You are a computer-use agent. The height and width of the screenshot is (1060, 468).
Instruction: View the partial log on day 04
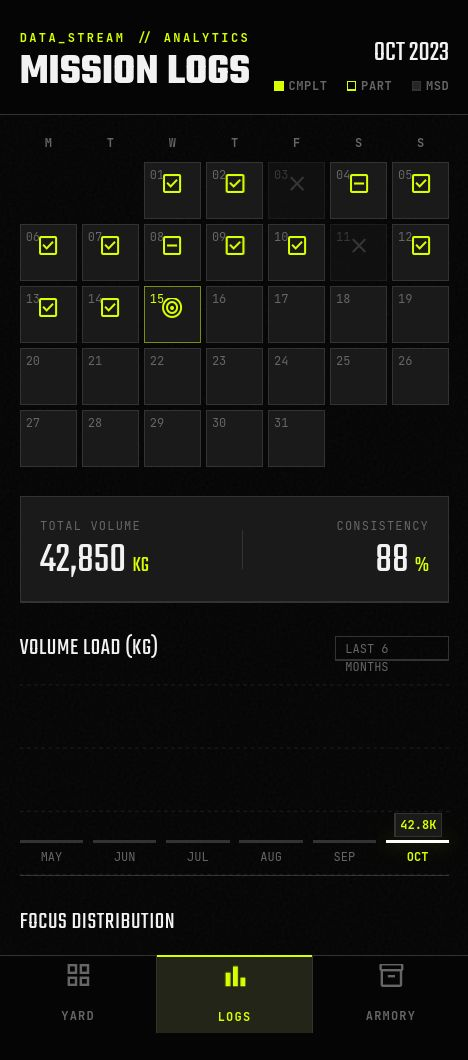coord(358,190)
